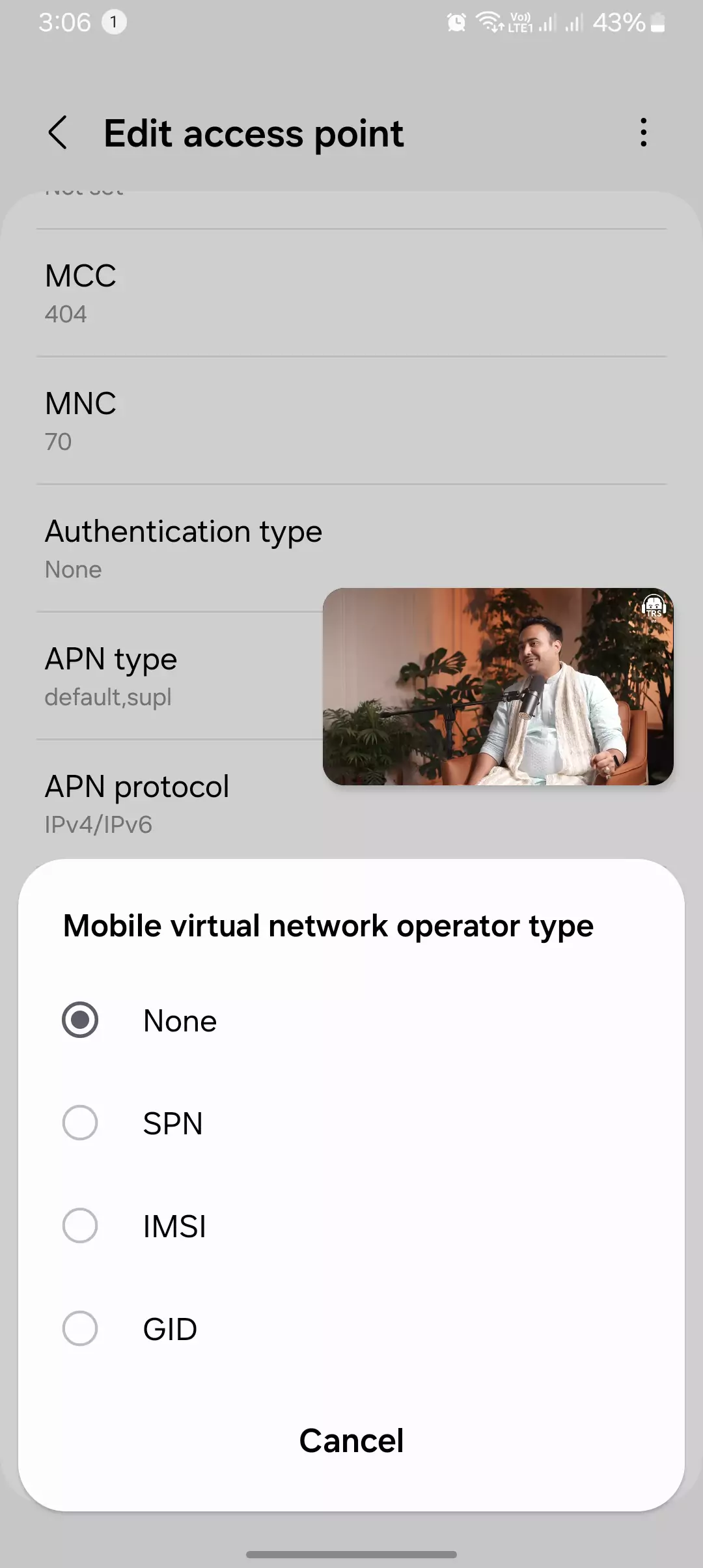Open Authentication type setting
The image size is (703, 1568).
184,548
